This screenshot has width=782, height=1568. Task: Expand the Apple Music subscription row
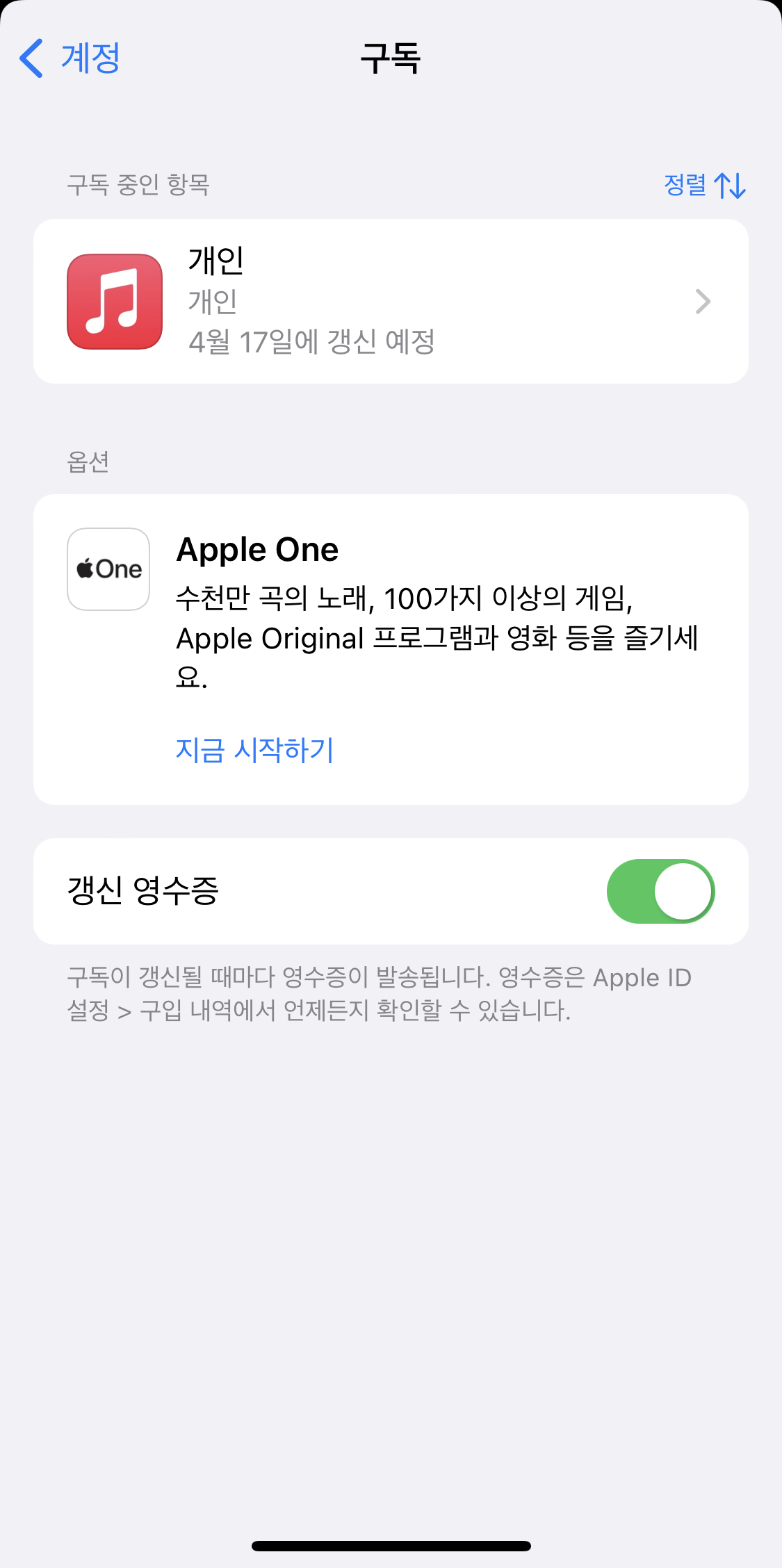389,300
